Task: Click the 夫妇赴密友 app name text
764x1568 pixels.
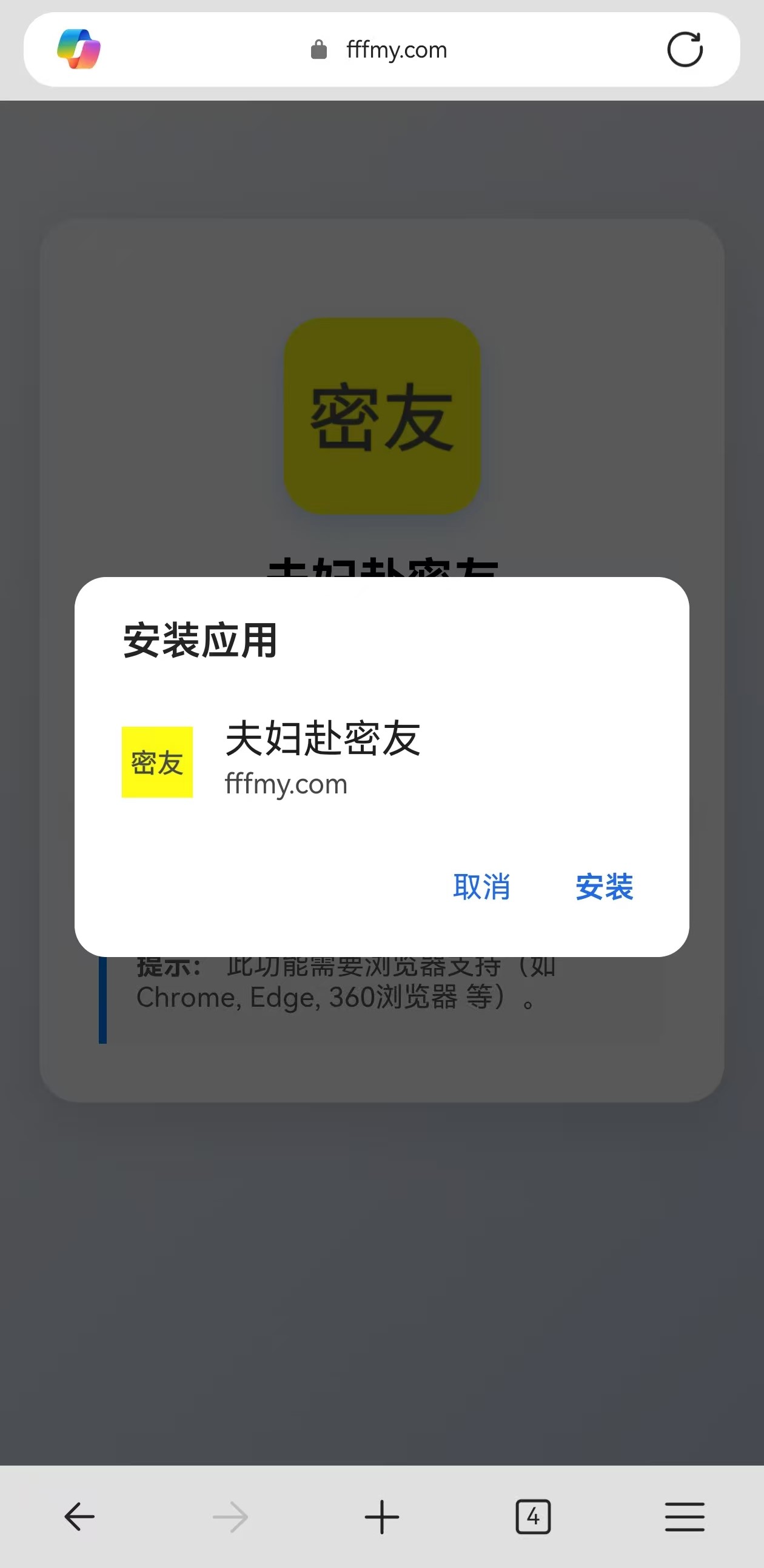Action: coord(321,738)
